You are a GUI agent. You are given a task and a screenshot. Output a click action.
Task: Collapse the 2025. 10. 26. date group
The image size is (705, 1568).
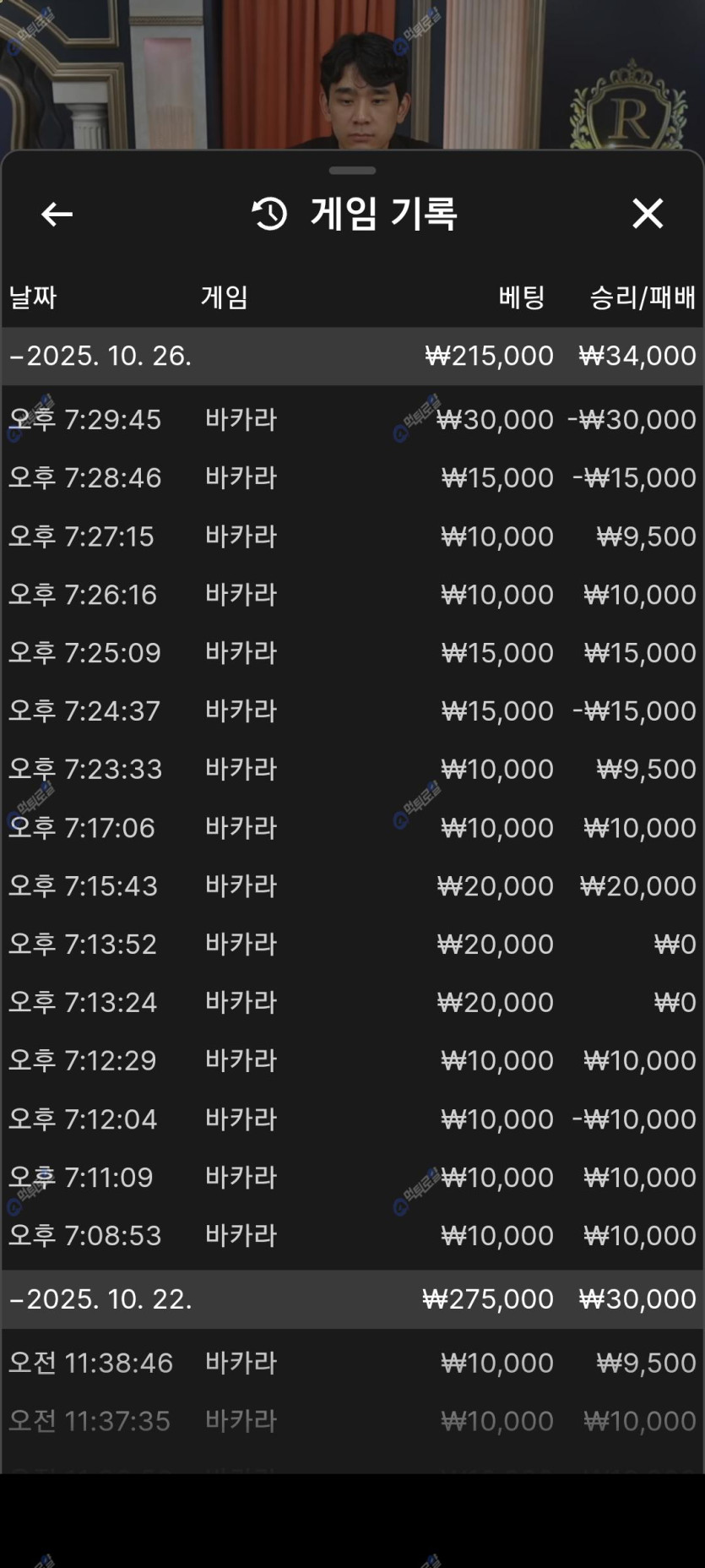pyautogui.click(x=100, y=356)
